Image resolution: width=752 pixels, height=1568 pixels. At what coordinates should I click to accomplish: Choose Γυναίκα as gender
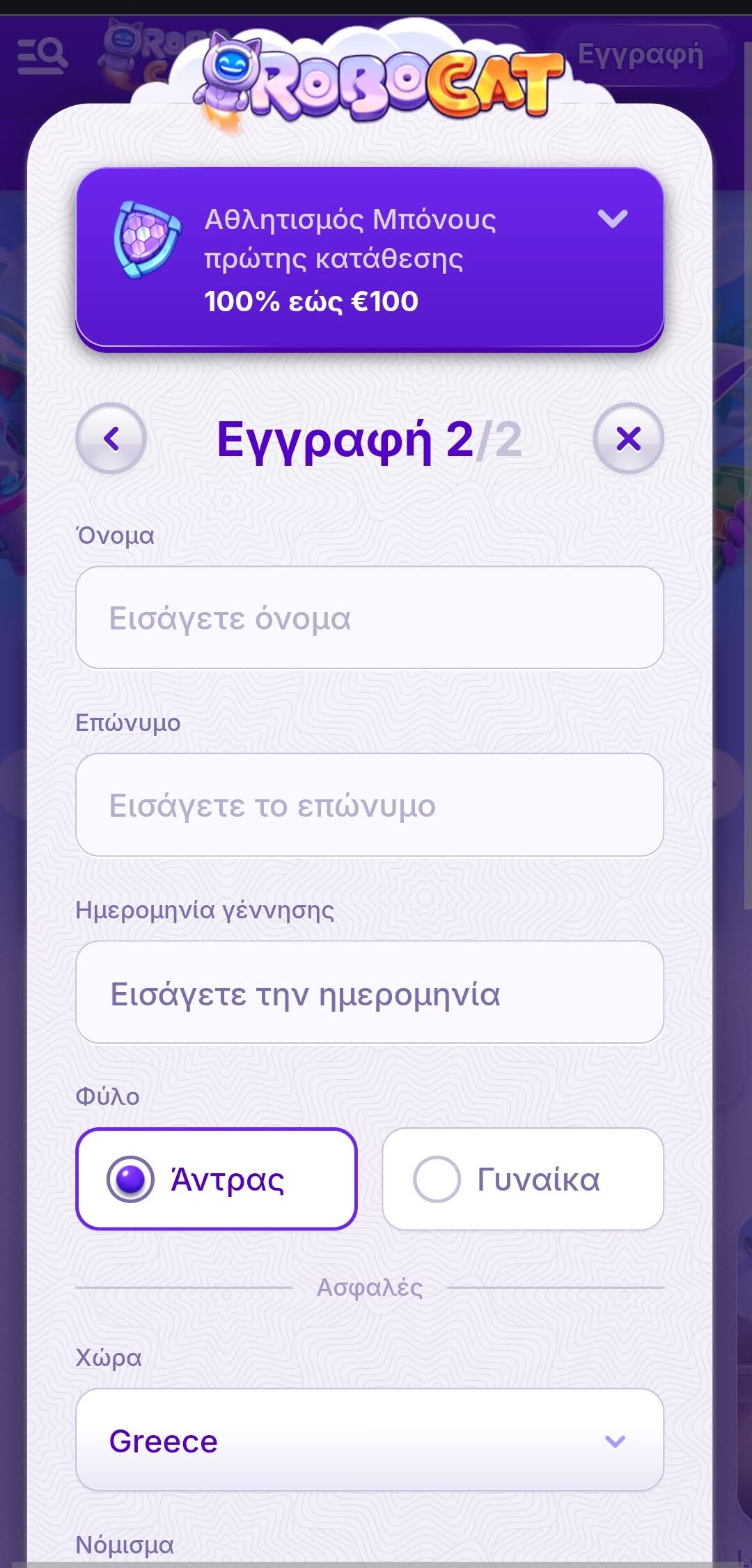522,1179
